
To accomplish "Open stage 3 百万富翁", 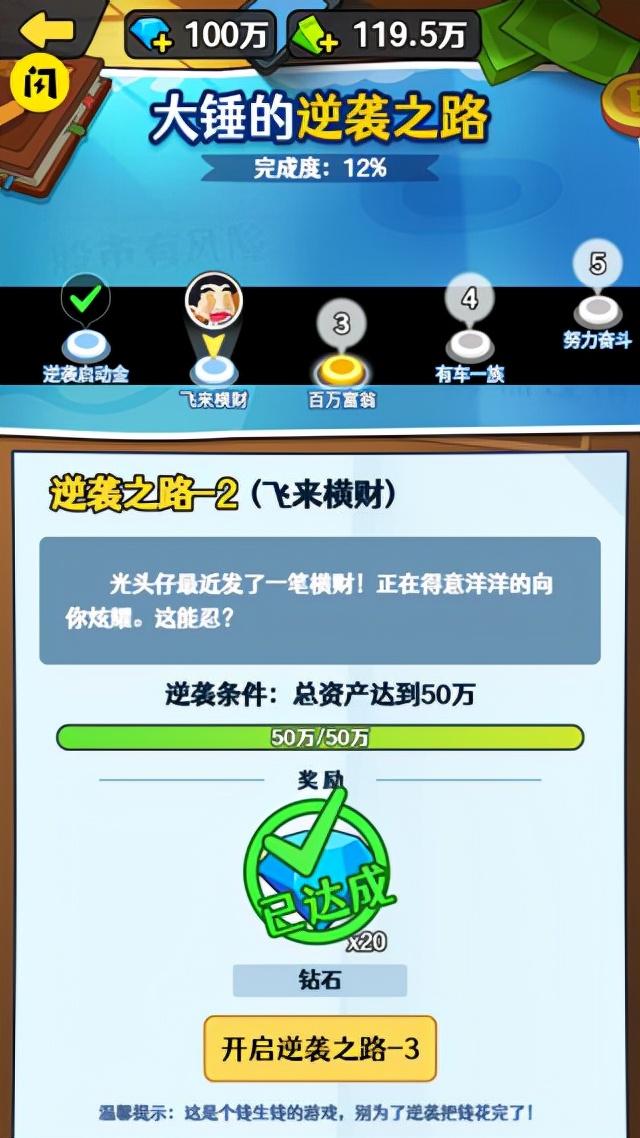I will (x=341, y=370).
